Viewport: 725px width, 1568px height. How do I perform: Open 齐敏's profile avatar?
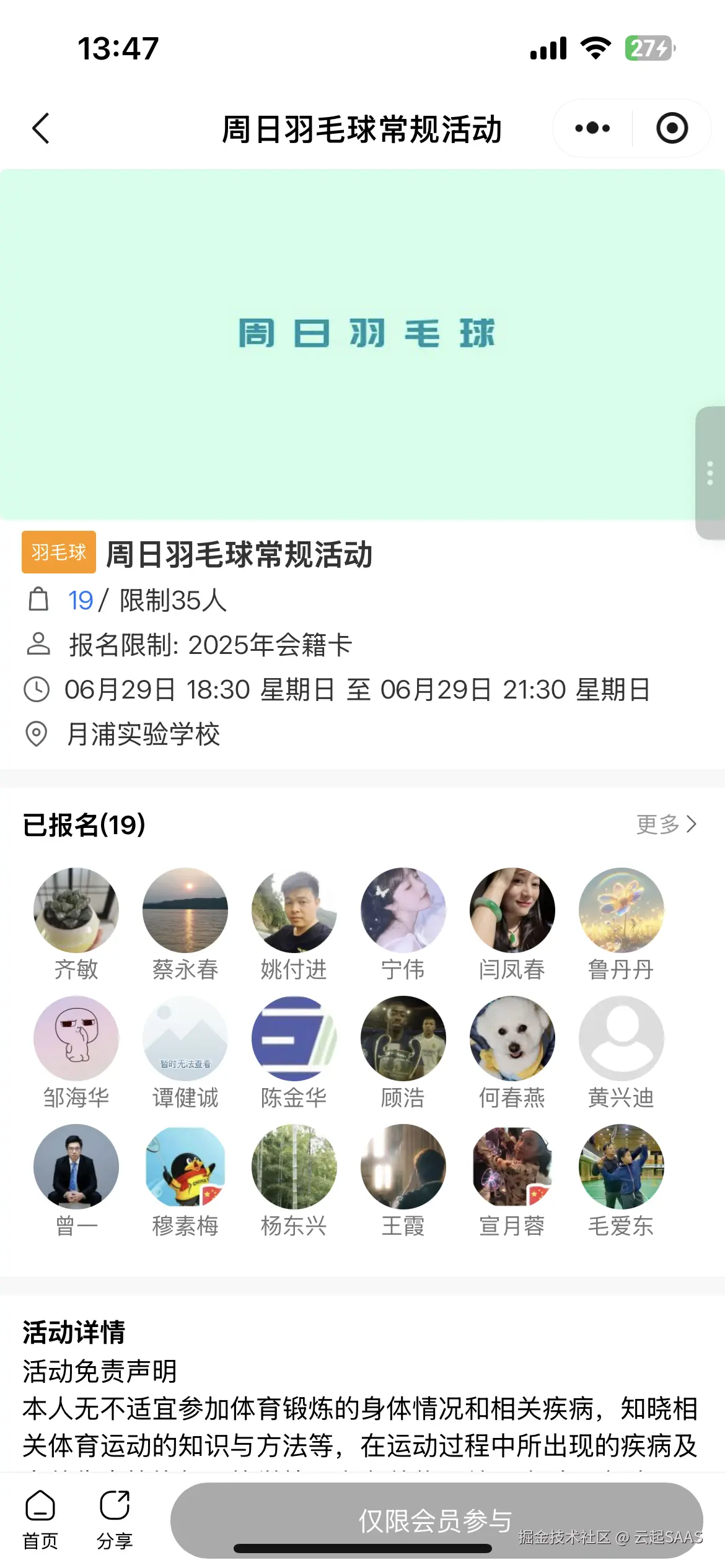click(76, 909)
